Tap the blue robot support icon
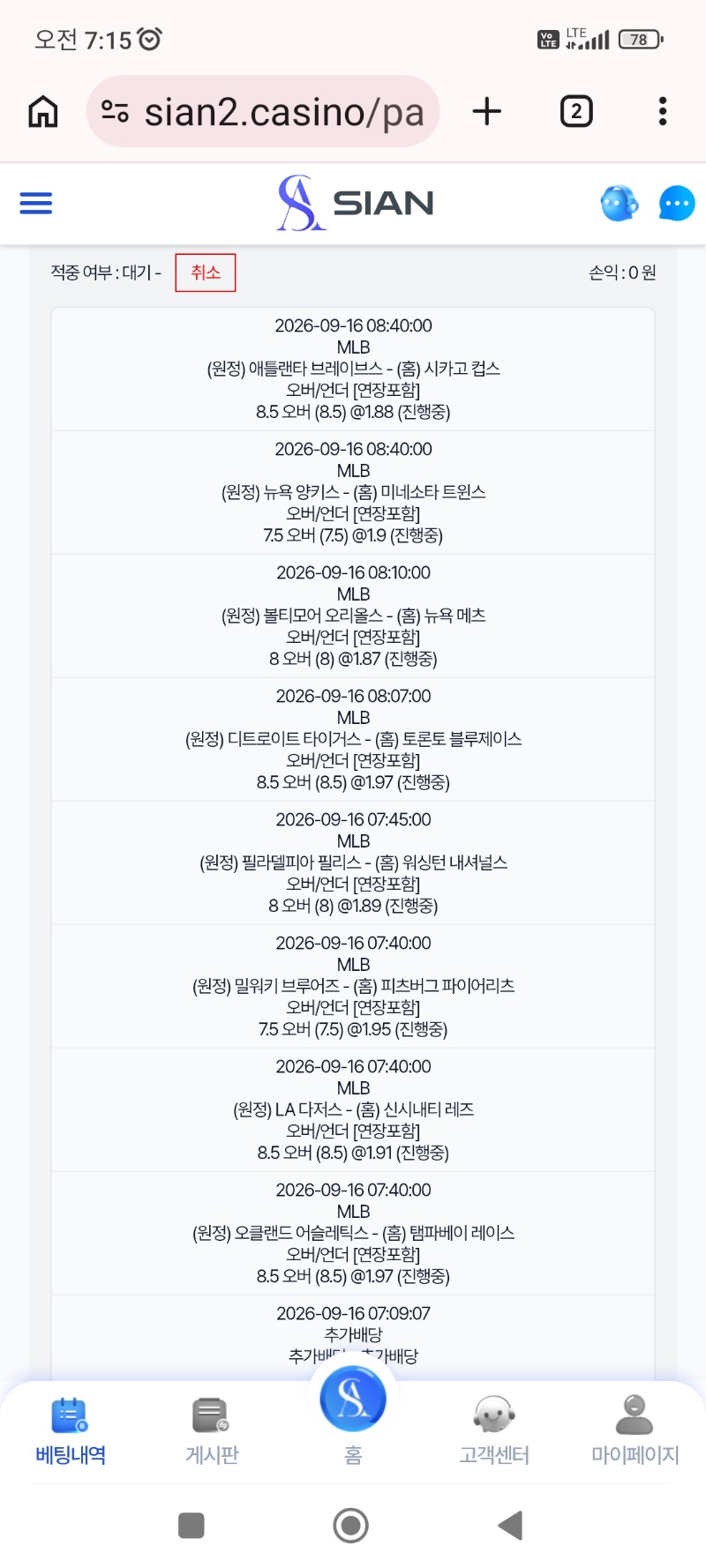Screen dimensions: 706x1568 coord(619,204)
